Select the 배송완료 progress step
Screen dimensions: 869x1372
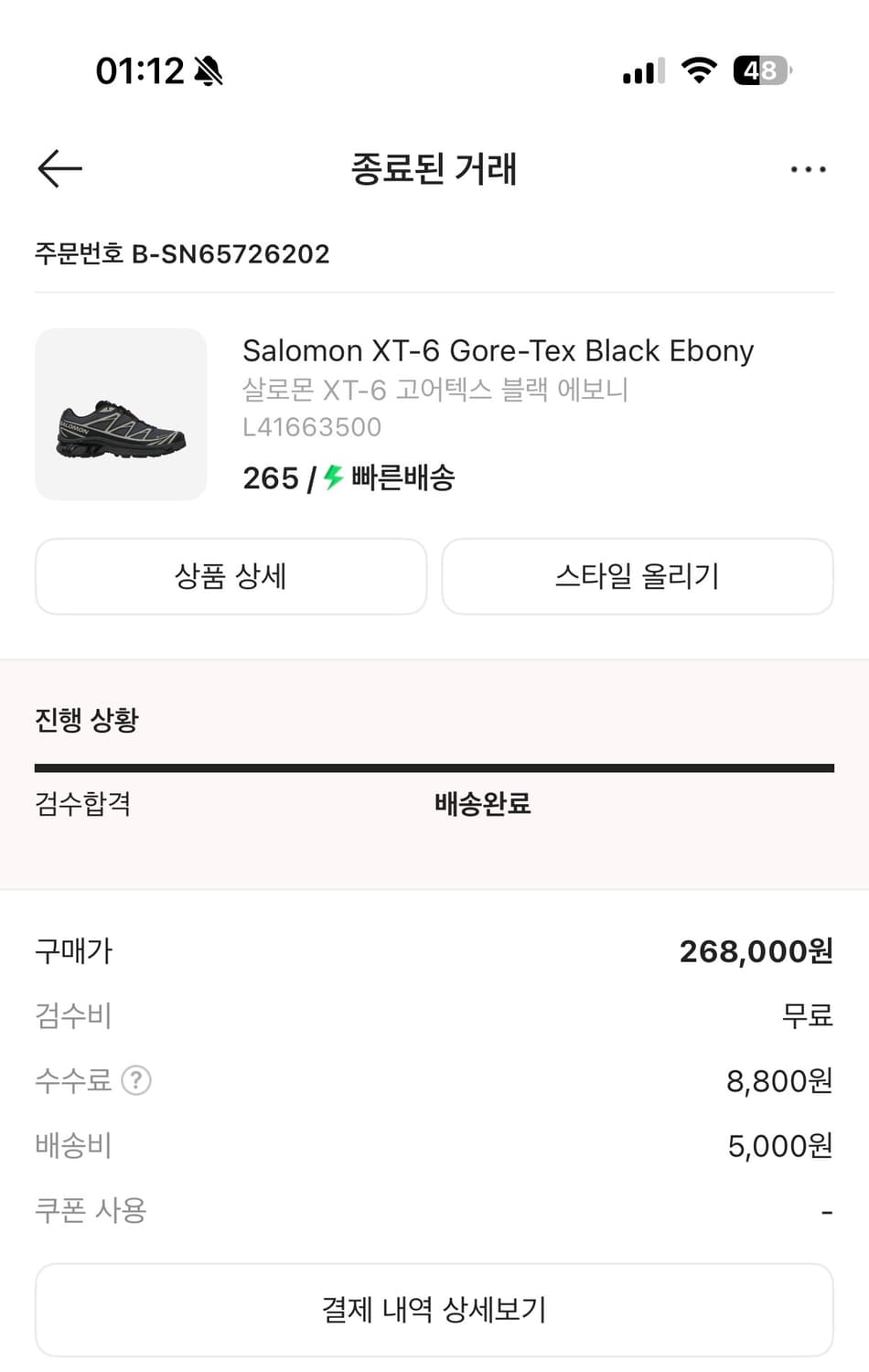coord(485,804)
